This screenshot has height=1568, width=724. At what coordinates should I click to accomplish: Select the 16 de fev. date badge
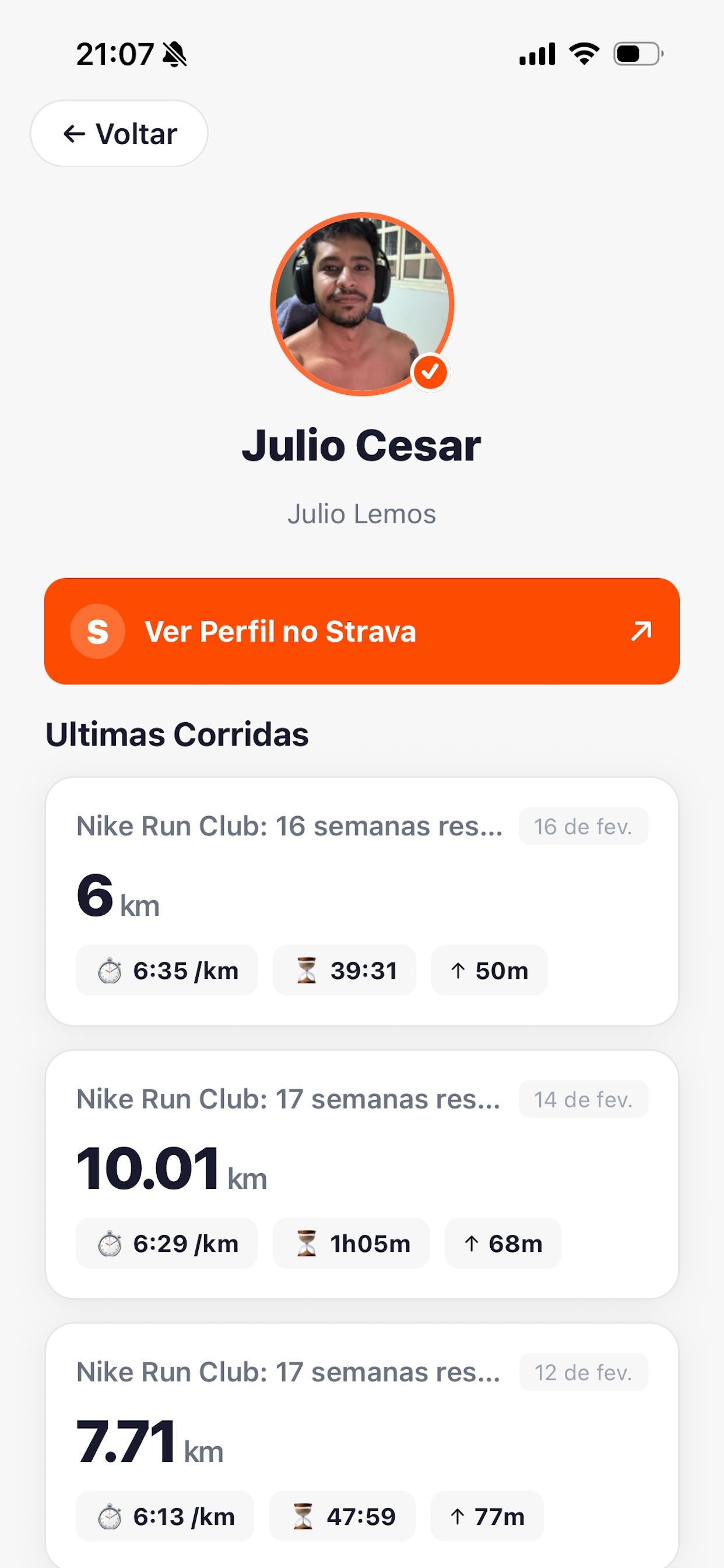[x=582, y=826]
